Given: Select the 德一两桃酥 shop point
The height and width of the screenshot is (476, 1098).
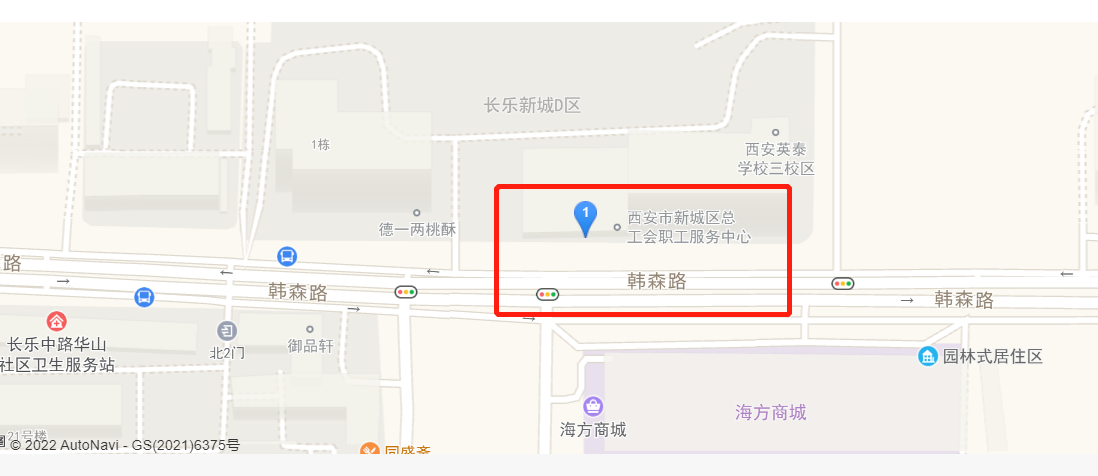Looking at the screenshot, I should pos(417,213).
